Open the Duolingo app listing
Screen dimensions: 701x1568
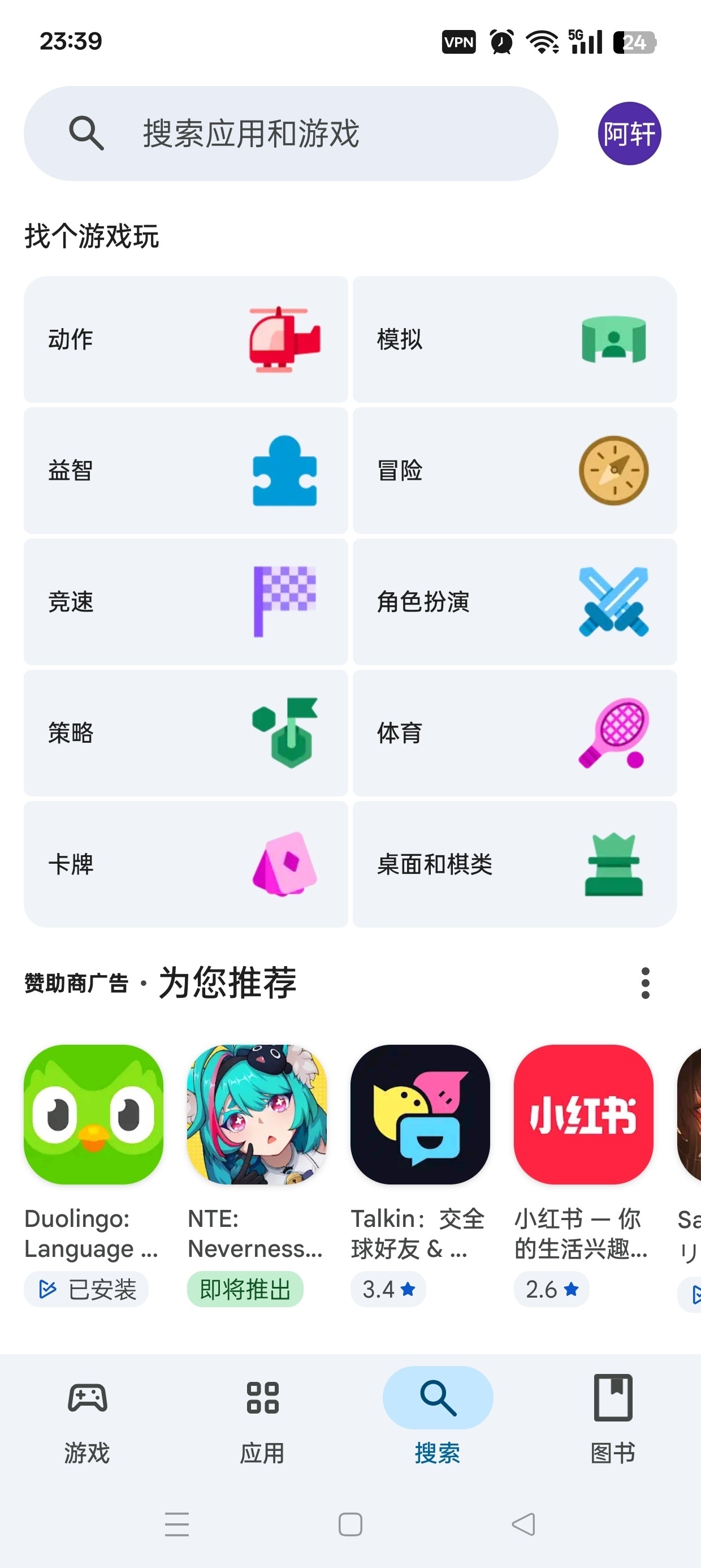tap(94, 1176)
